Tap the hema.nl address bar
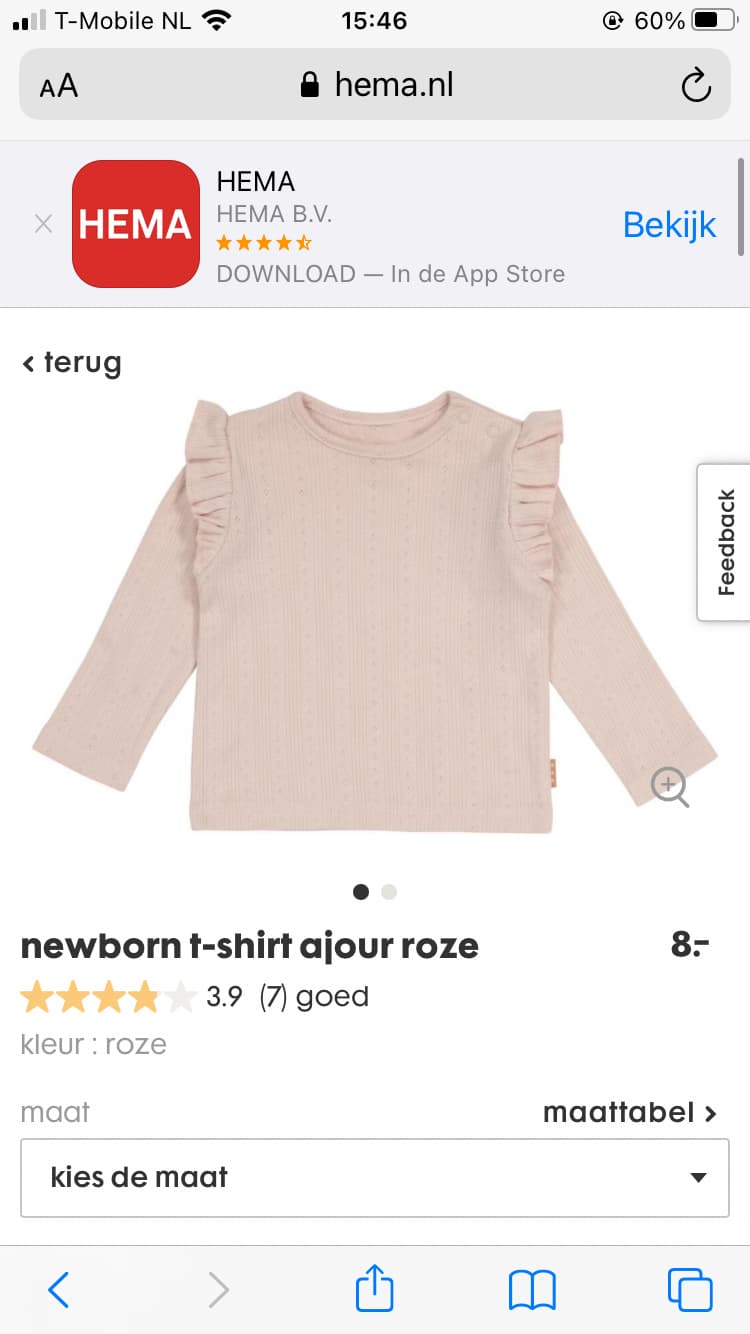This screenshot has height=1334, width=750. (375, 85)
